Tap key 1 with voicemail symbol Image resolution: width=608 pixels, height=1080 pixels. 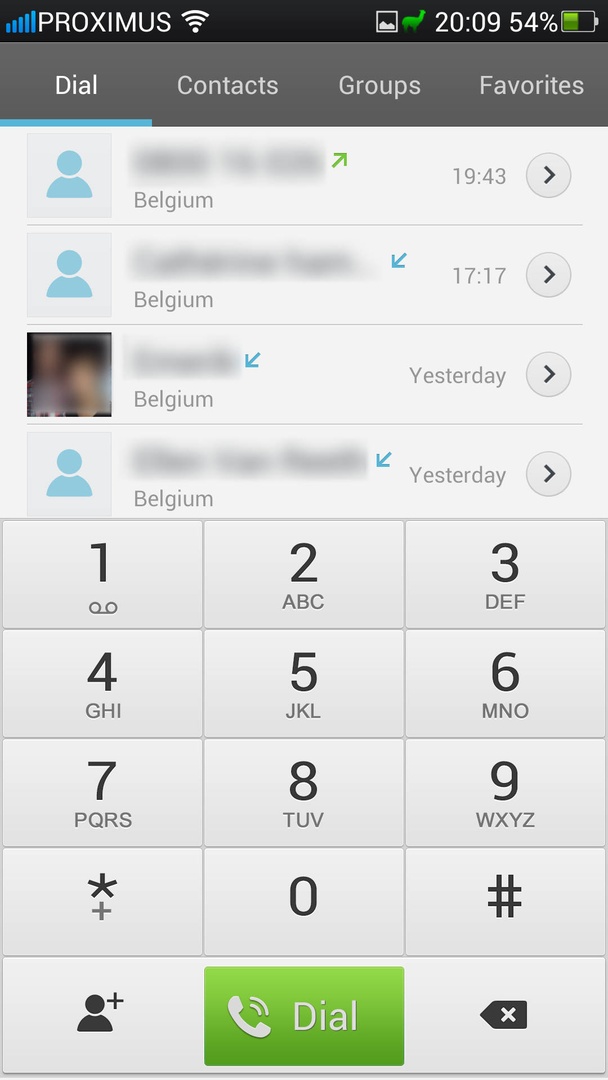[102, 575]
